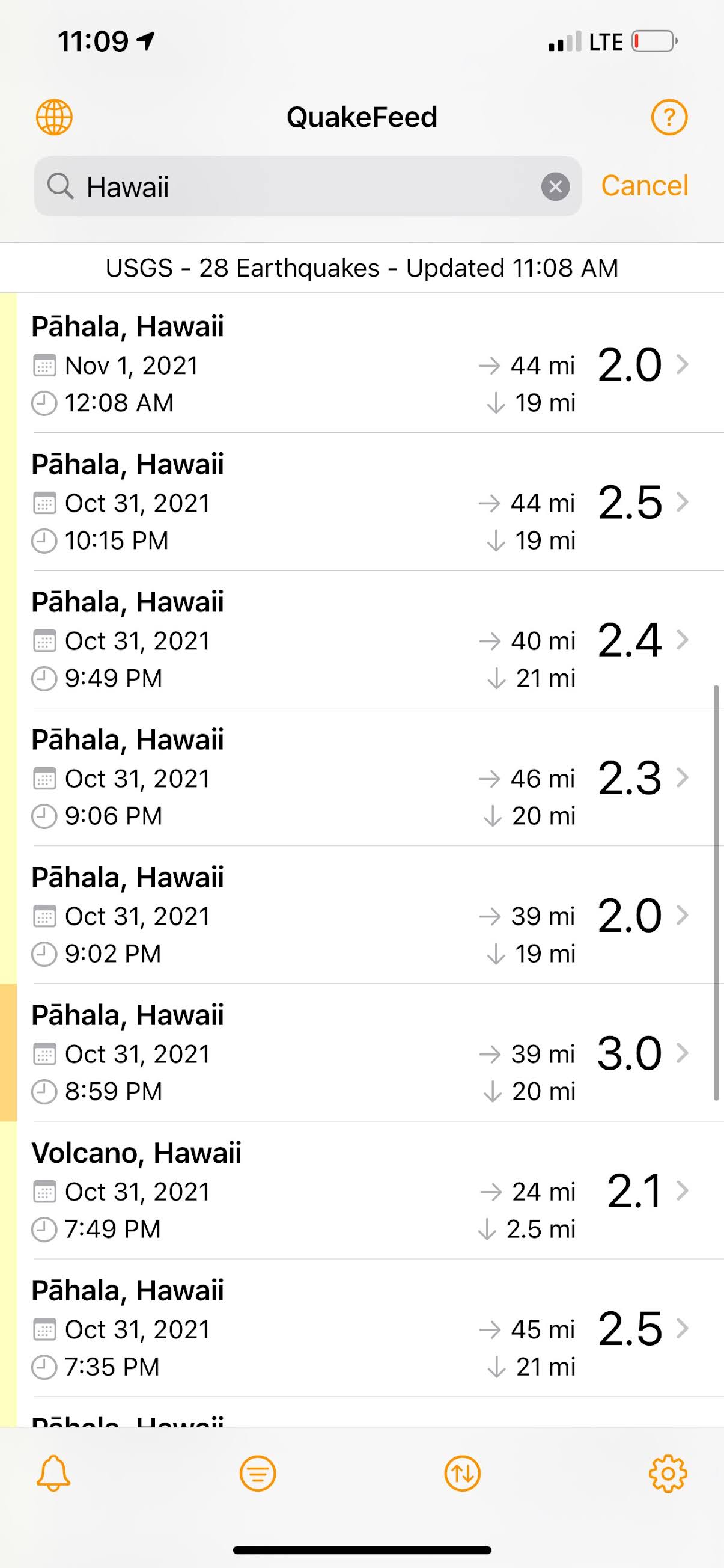Open the 9:06 PM magnitude 2.3 quake
The image size is (724, 1568).
point(362,777)
